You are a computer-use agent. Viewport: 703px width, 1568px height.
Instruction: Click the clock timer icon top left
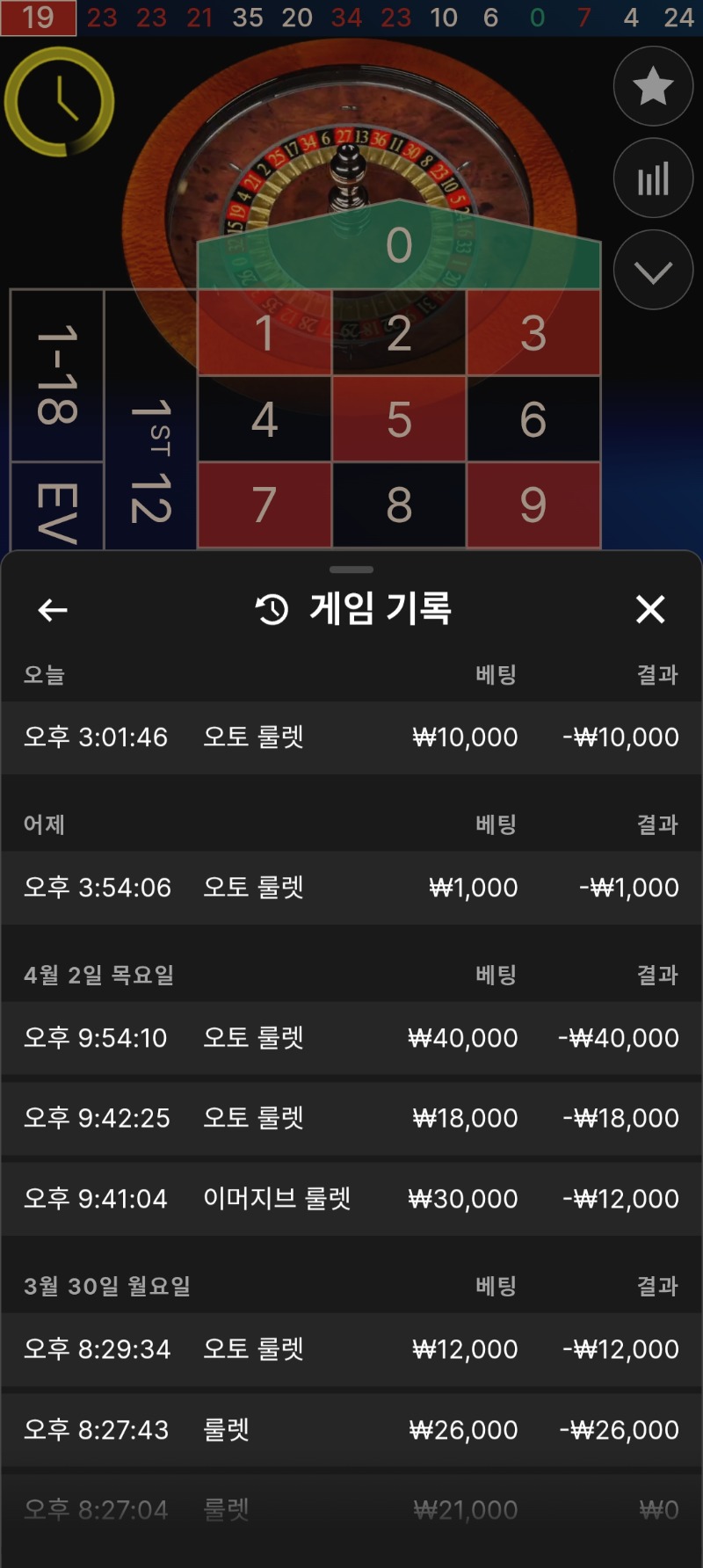pyautogui.click(x=59, y=99)
